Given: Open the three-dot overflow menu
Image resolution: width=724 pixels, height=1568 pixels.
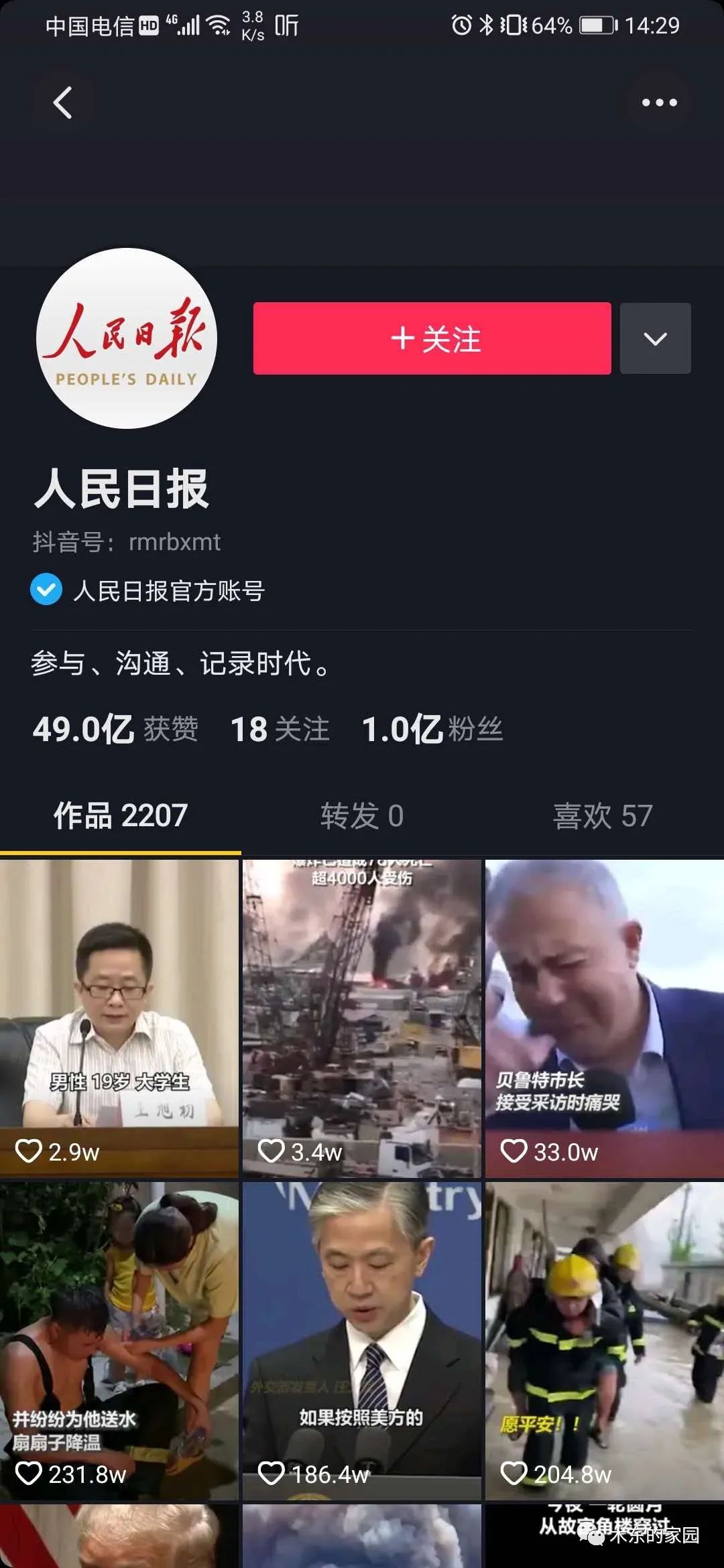Looking at the screenshot, I should 659,103.
